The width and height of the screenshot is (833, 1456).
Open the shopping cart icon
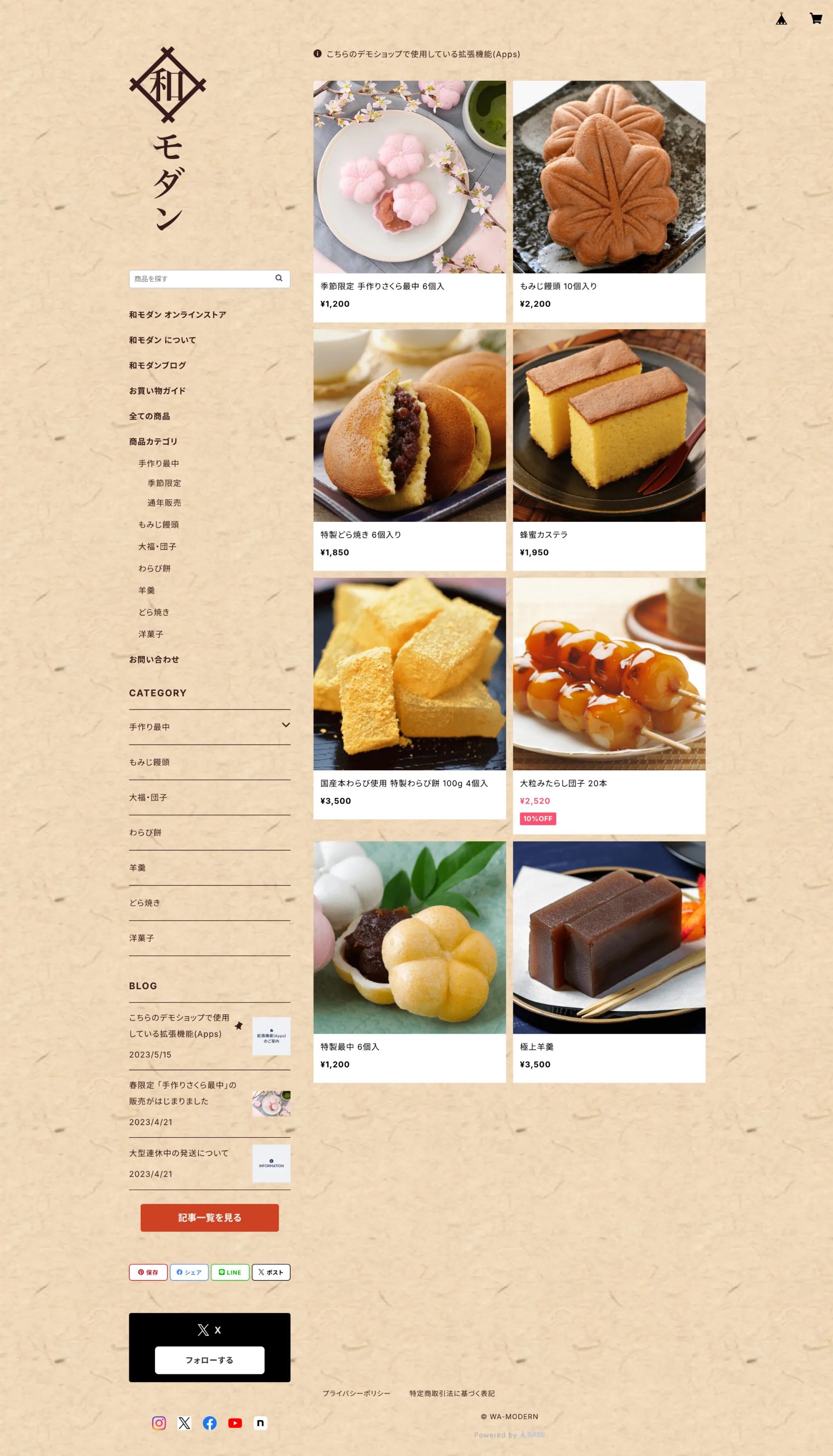pyautogui.click(x=815, y=18)
